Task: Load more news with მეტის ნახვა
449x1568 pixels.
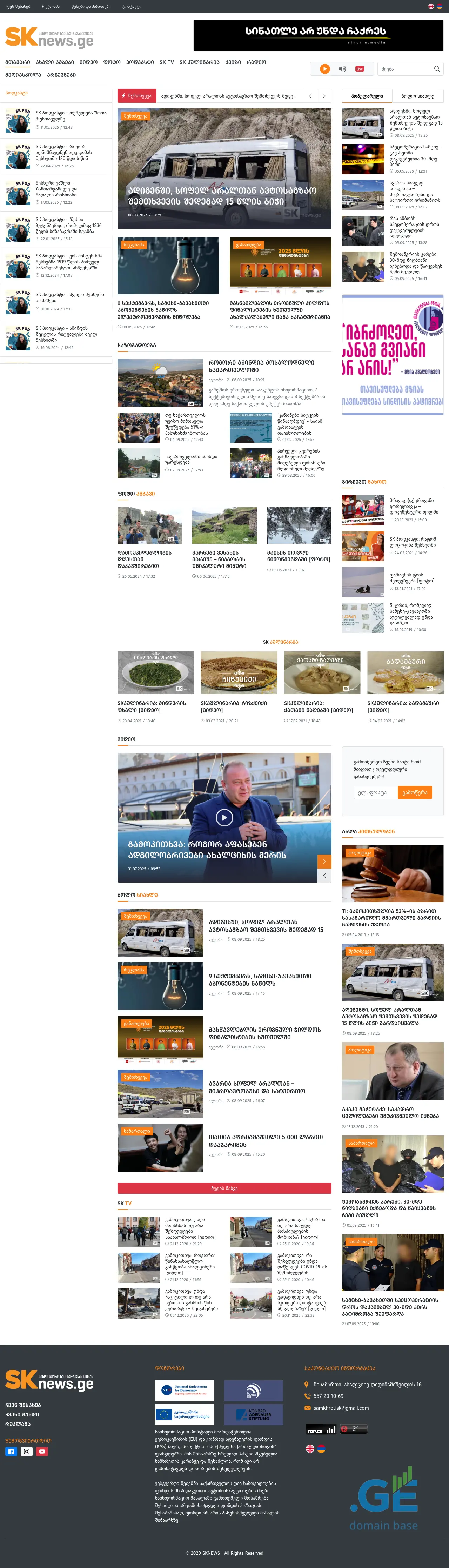Action: click(x=224, y=1187)
